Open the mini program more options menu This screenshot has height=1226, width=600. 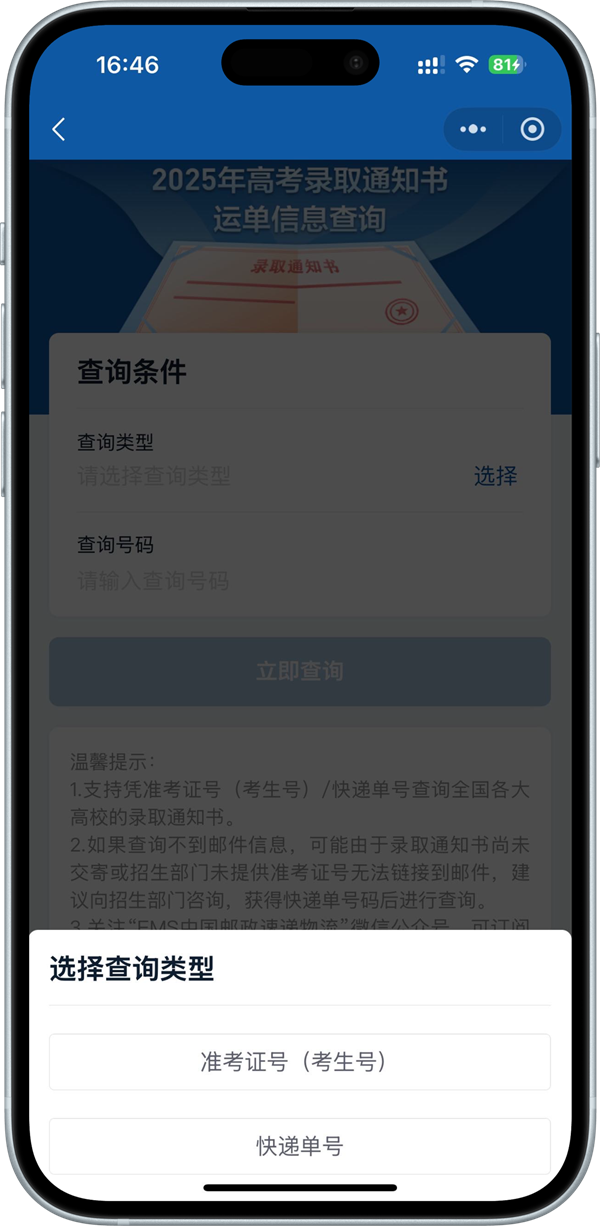pos(472,129)
